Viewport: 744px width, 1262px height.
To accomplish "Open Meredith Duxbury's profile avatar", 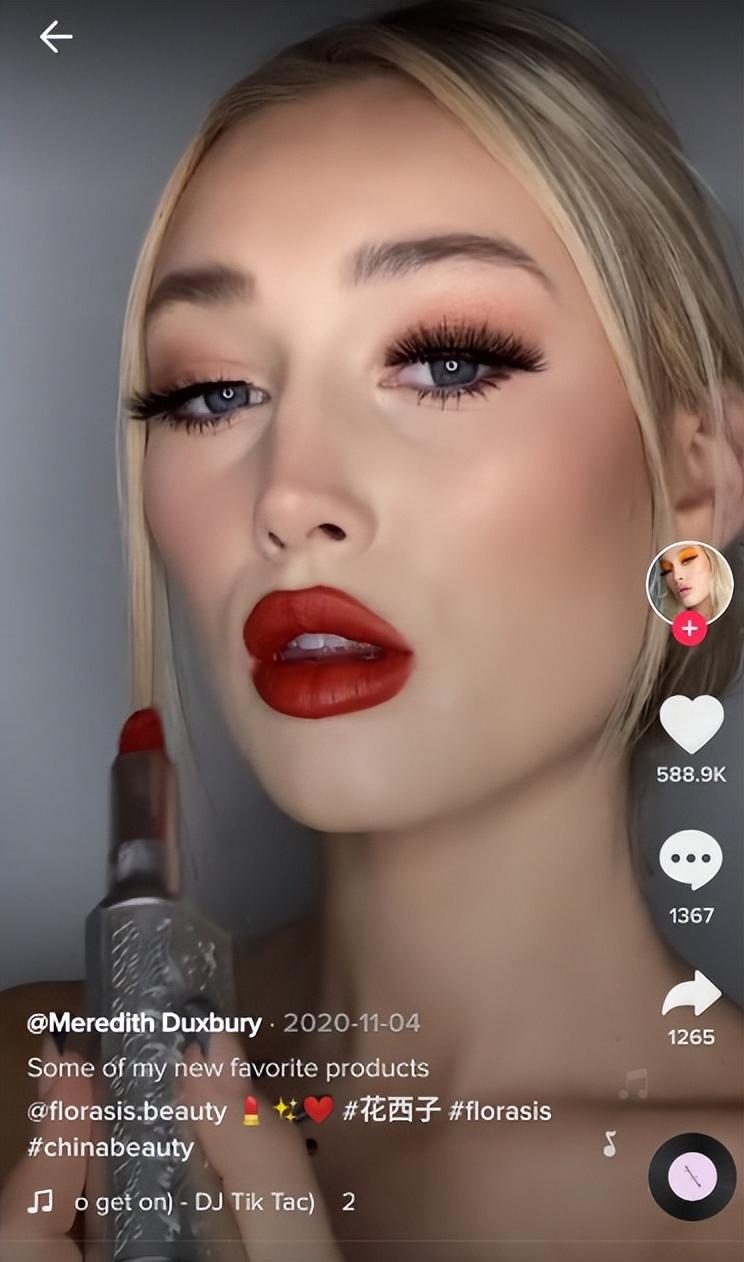I will [689, 583].
